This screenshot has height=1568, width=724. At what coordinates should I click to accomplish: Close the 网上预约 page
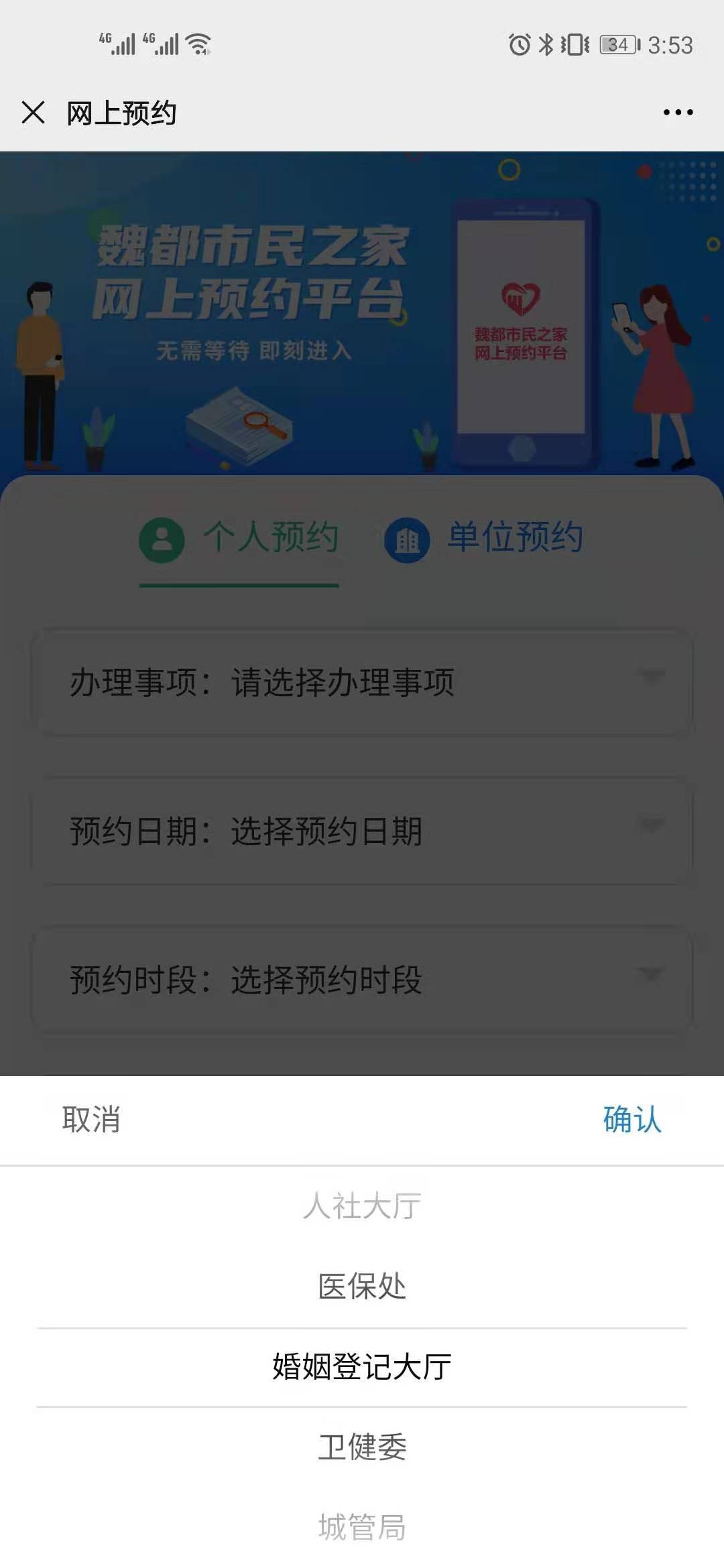[x=33, y=113]
